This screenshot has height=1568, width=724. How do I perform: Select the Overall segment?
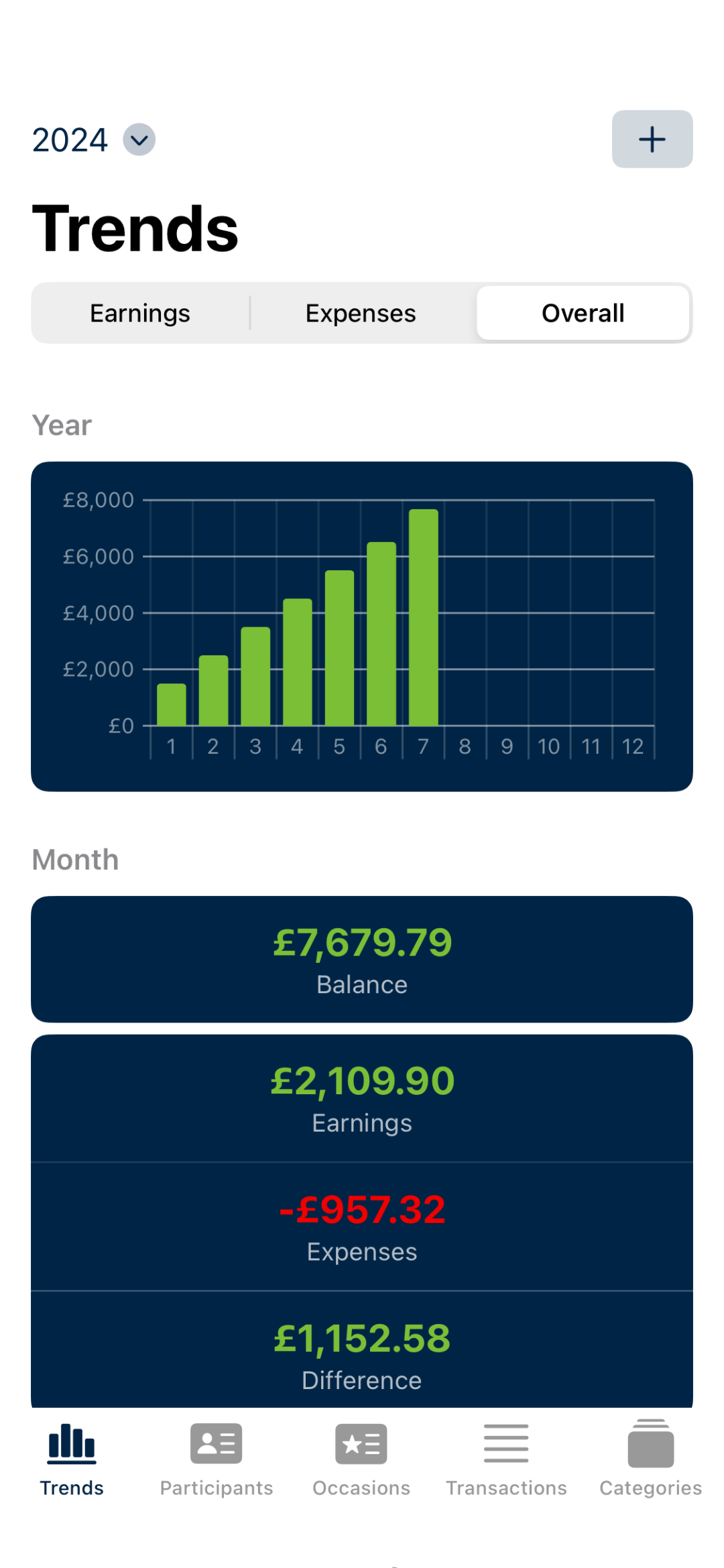[x=583, y=313]
